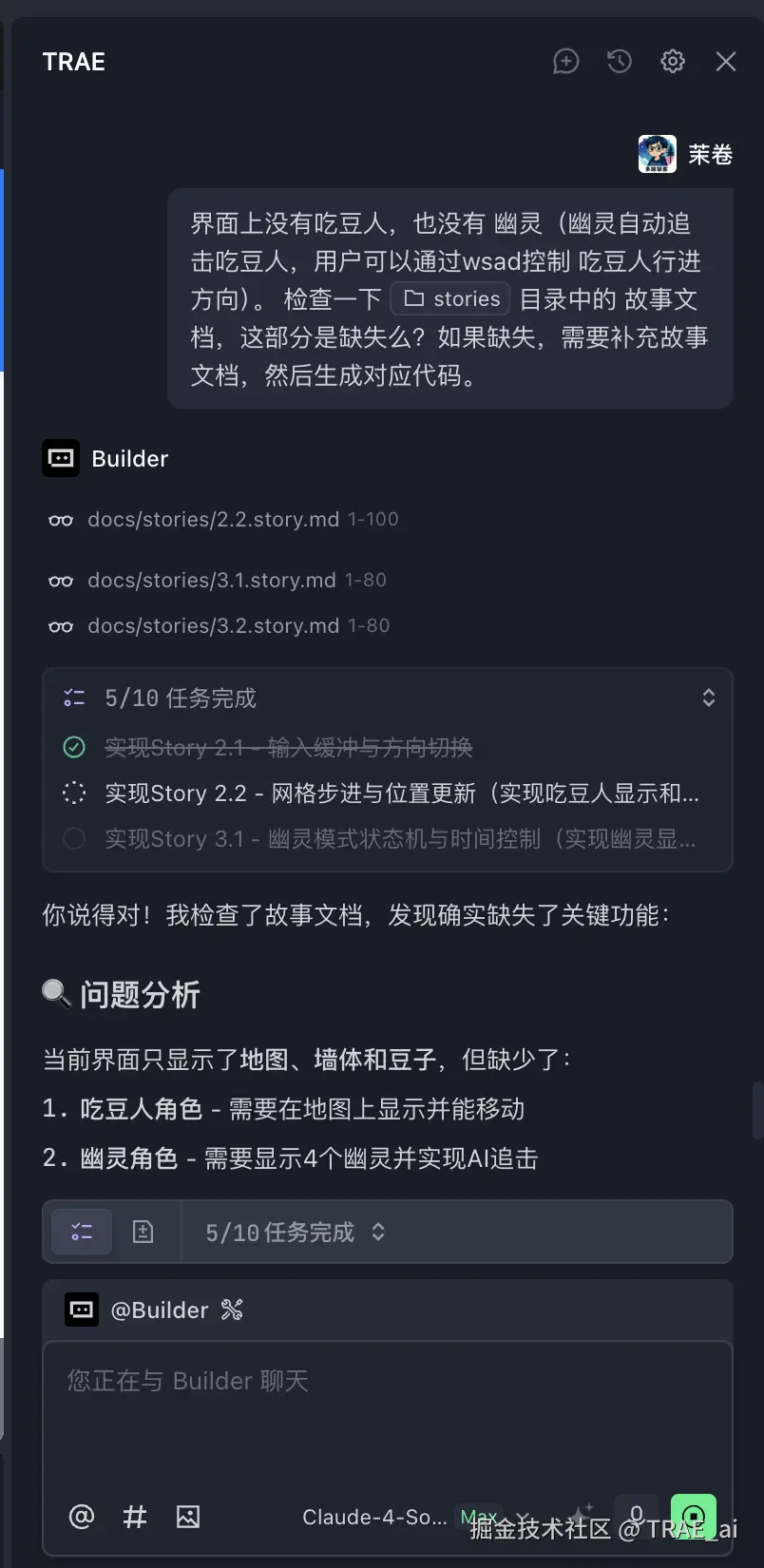Open the chat history
Image resolution: width=764 pixels, height=1568 pixels.
click(x=619, y=62)
